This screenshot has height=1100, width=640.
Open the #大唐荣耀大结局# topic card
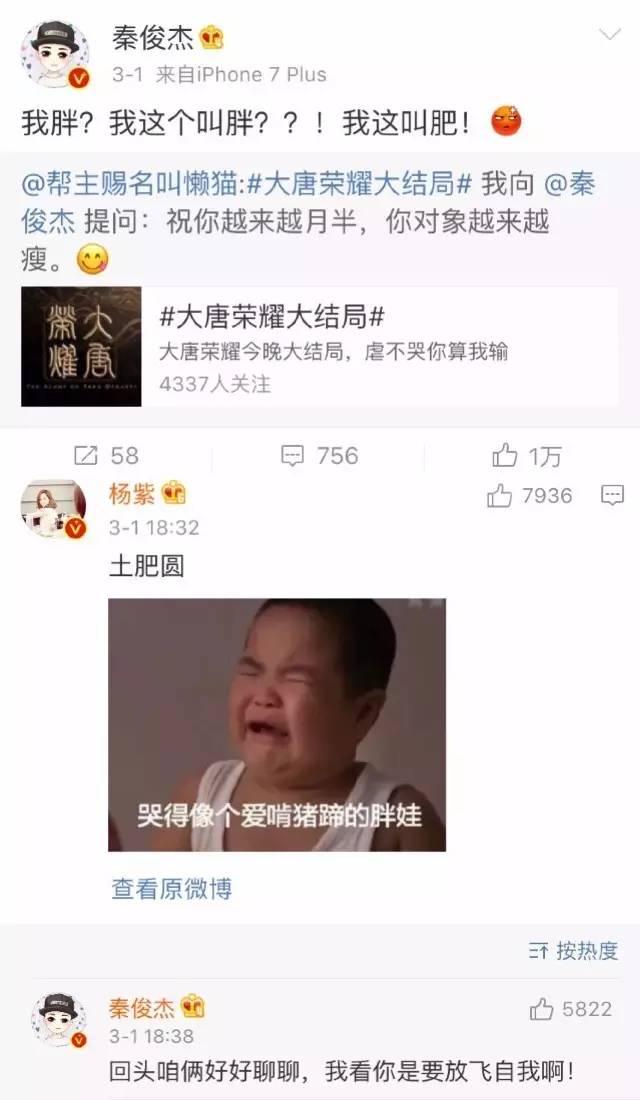pos(320,346)
